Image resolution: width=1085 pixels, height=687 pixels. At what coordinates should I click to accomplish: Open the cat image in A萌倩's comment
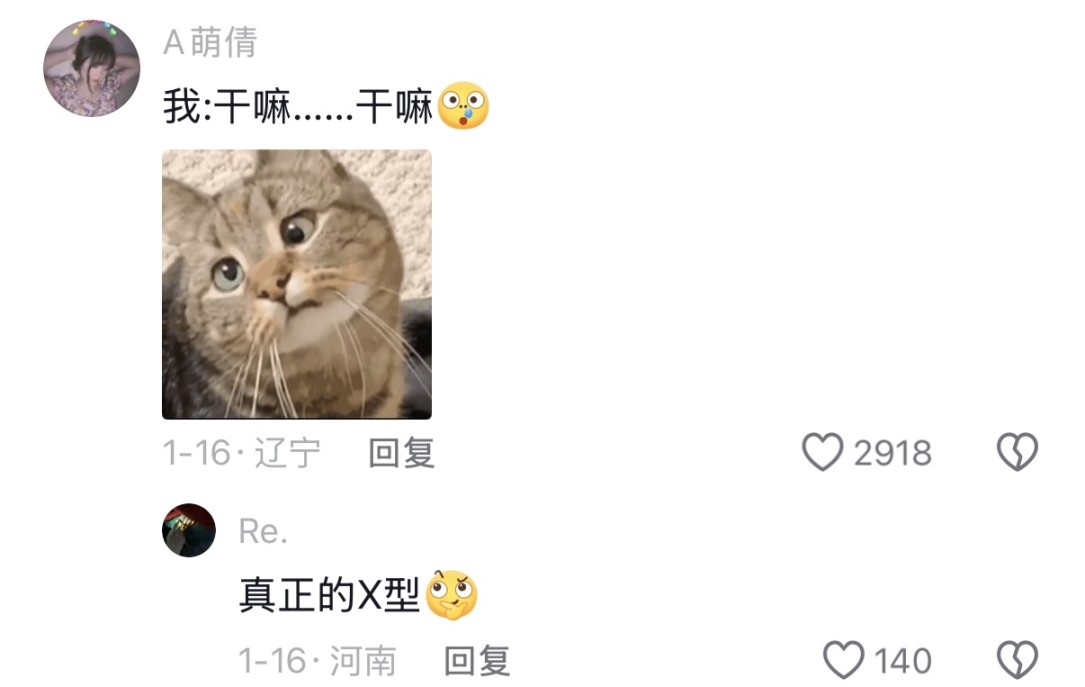tap(297, 284)
